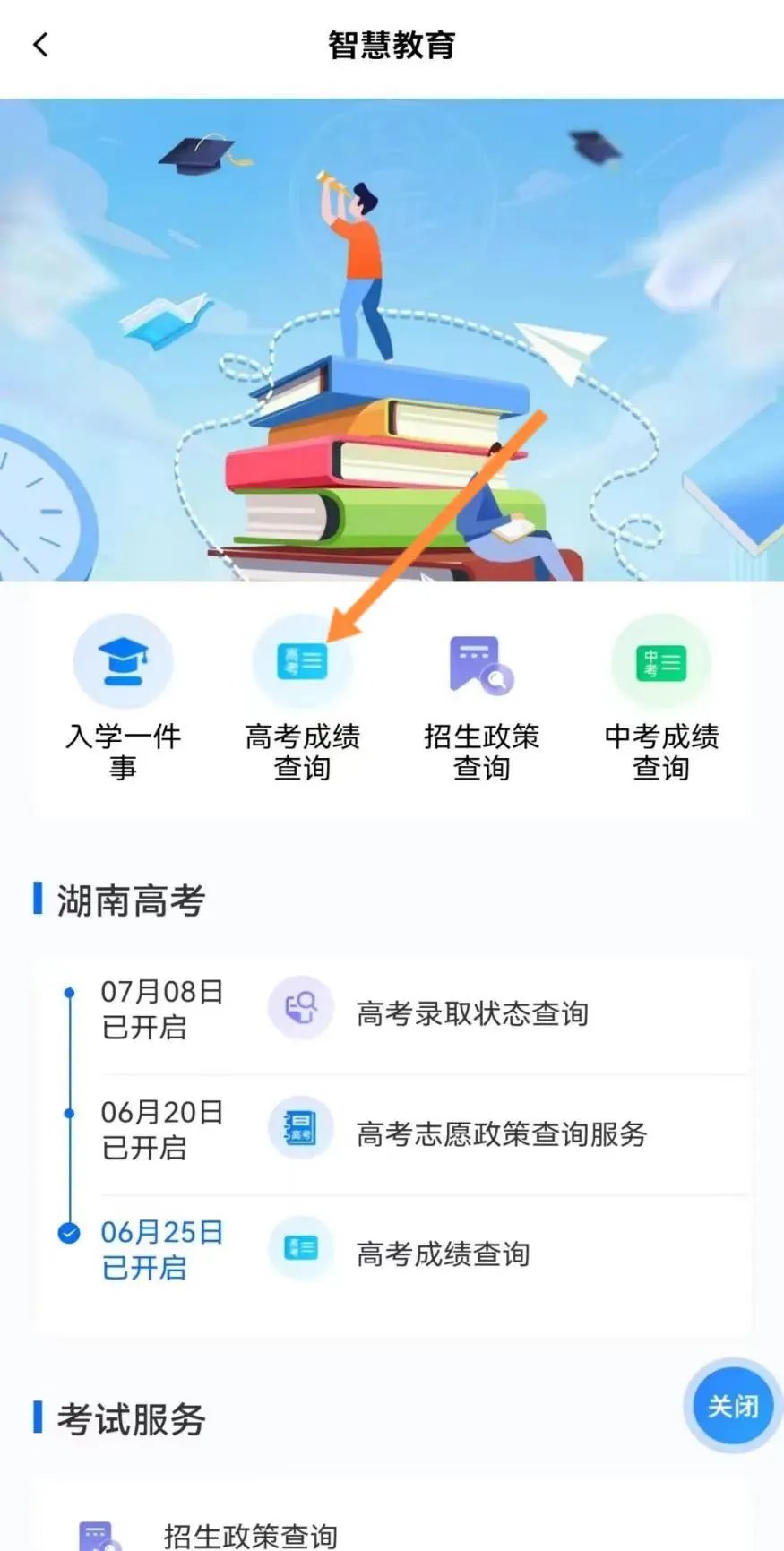Open 中考成绩查询 shortcut
784x1551 pixels.
(x=661, y=698)
